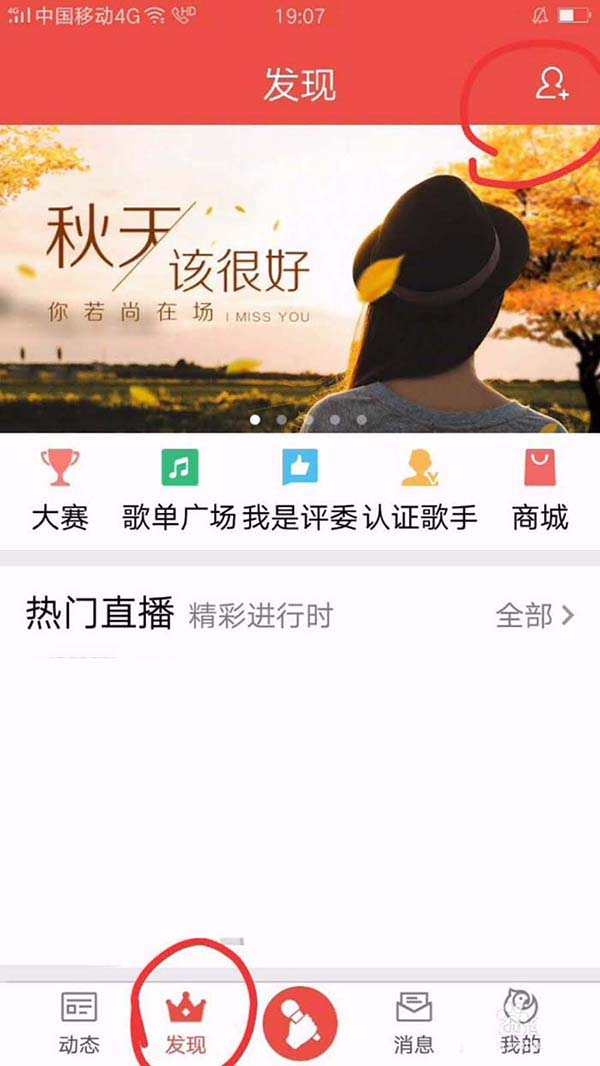The image size is (600, 1066).
Task: Open 我是评委 section
Action: coord(300,489)
